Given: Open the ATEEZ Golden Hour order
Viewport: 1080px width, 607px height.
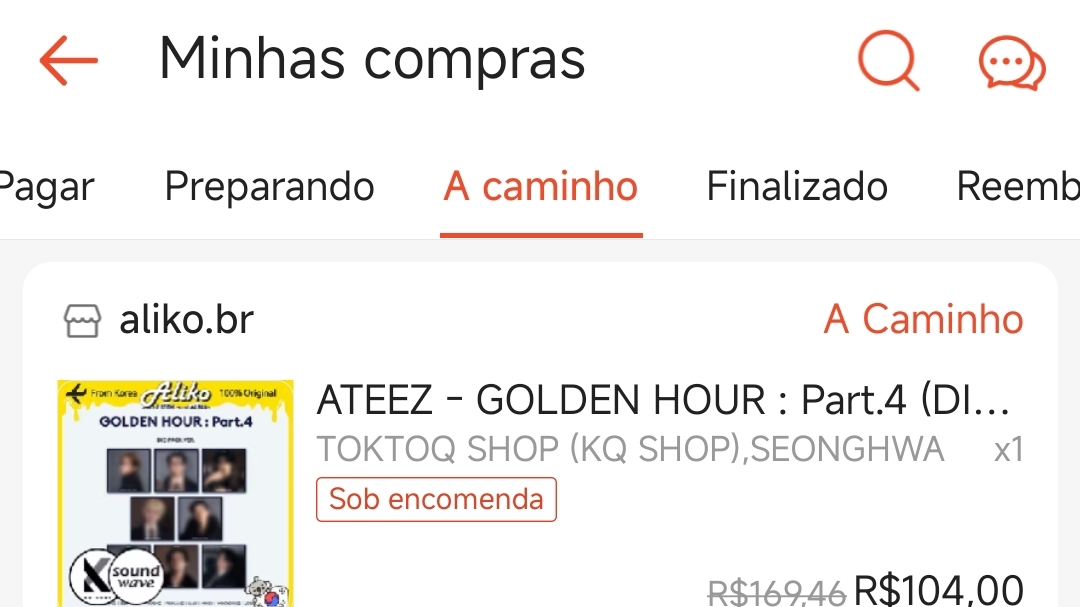Looking at the screenshot, I should coord(663,401).
